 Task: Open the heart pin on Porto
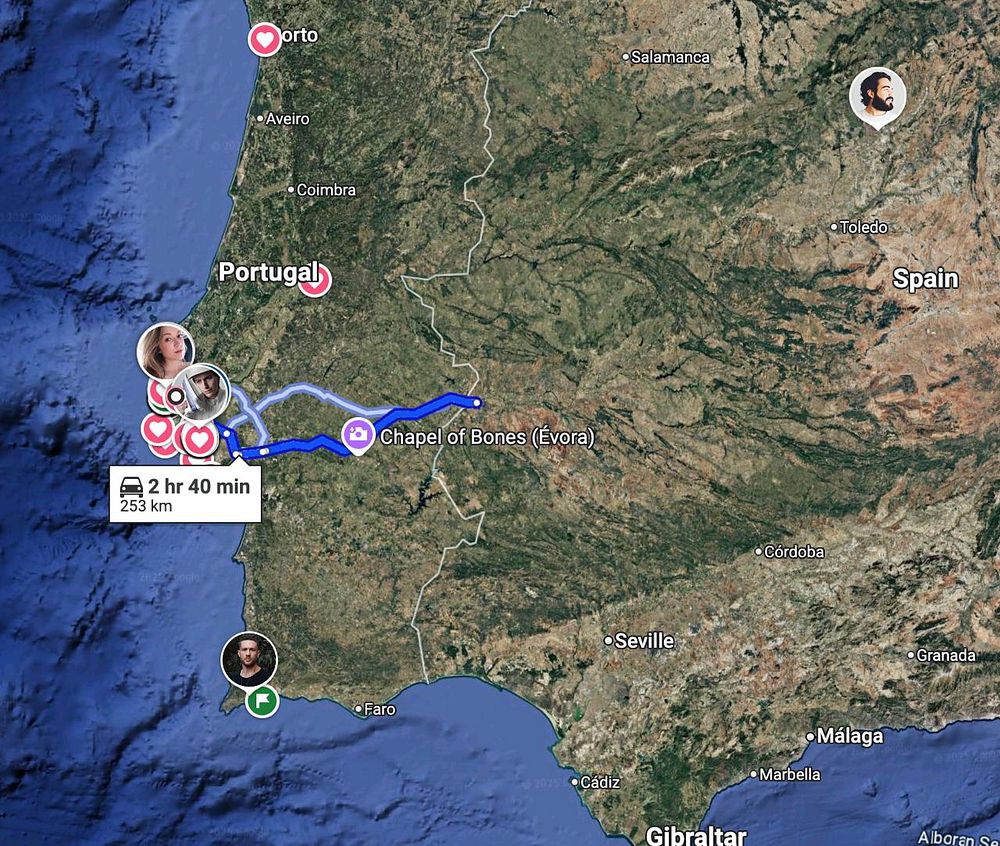(x=265, y=40)
